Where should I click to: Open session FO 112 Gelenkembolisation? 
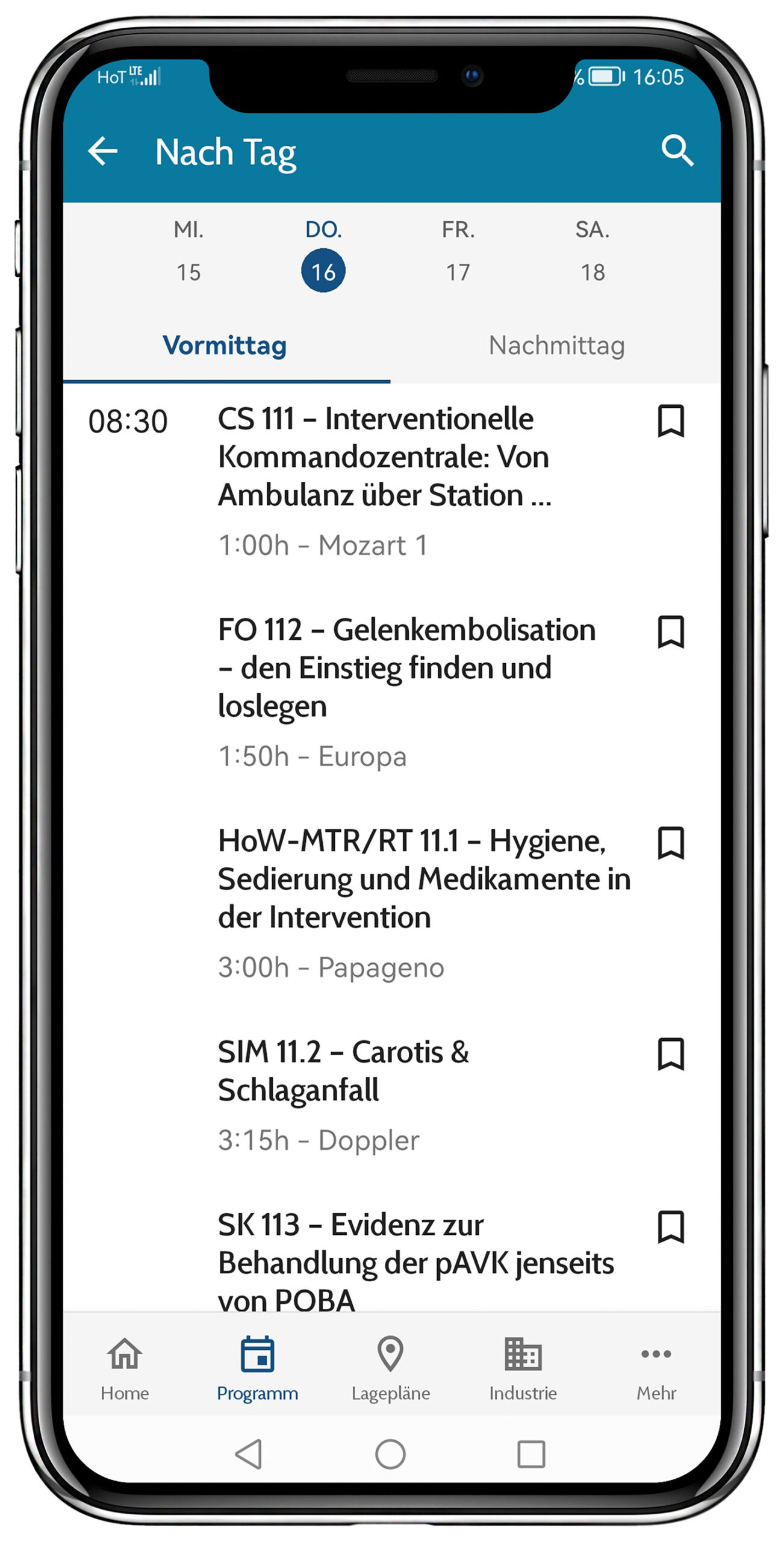click(x=406, y=669)
